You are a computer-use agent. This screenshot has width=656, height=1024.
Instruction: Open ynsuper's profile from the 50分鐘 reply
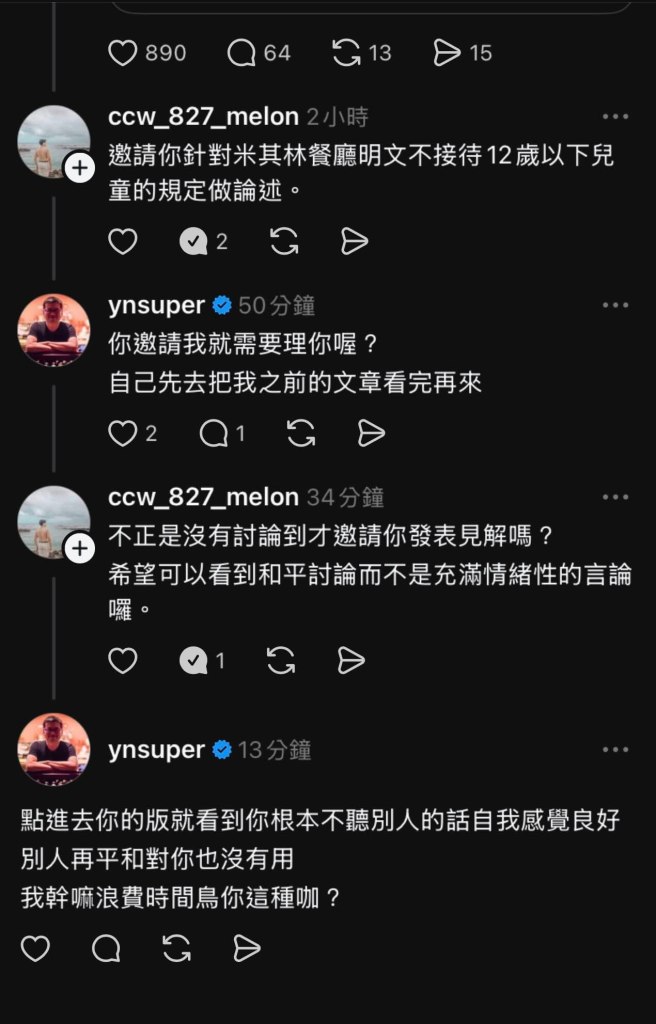pos(54,330)
